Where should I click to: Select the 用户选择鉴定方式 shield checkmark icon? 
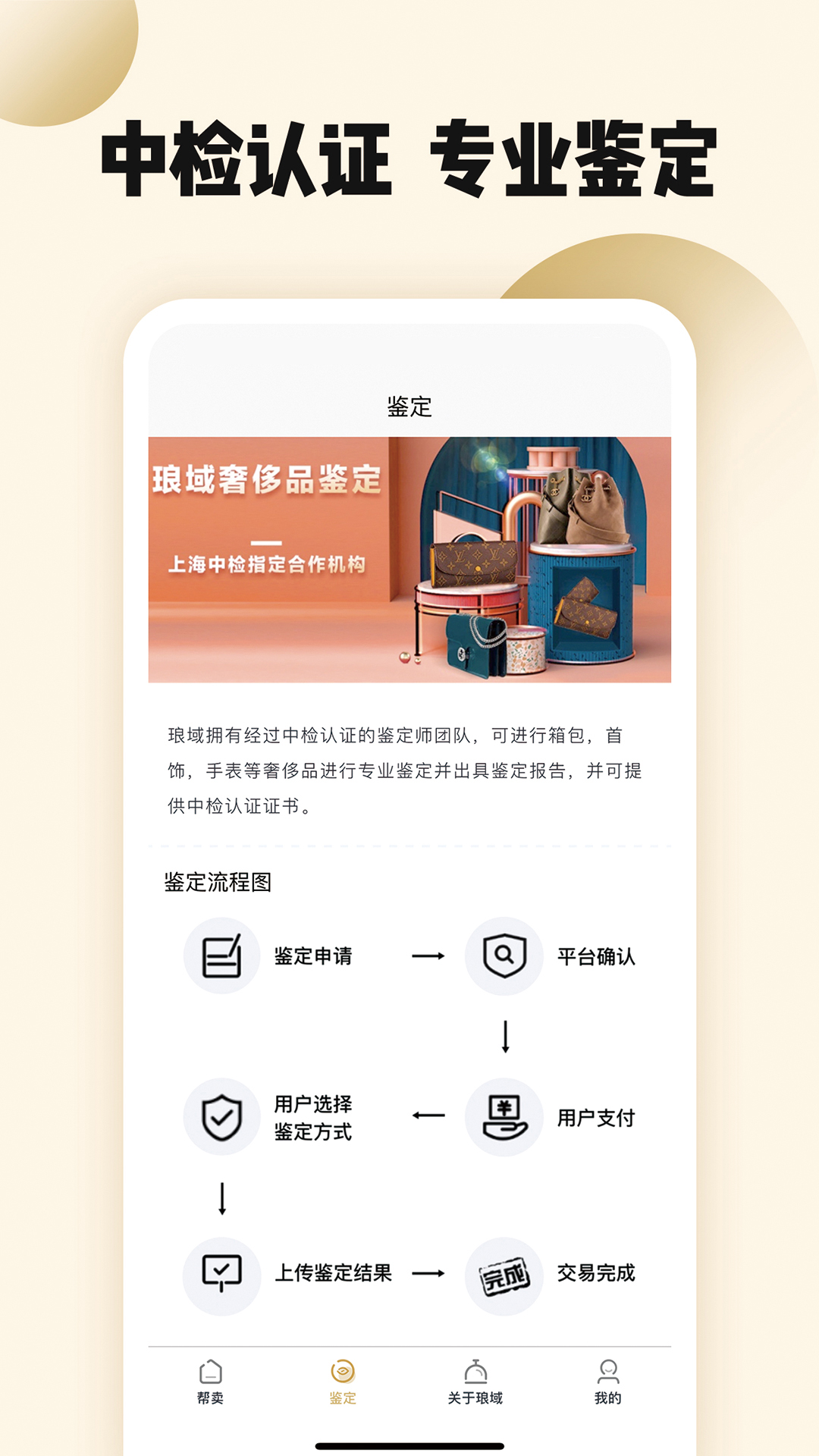[221, 1115]
